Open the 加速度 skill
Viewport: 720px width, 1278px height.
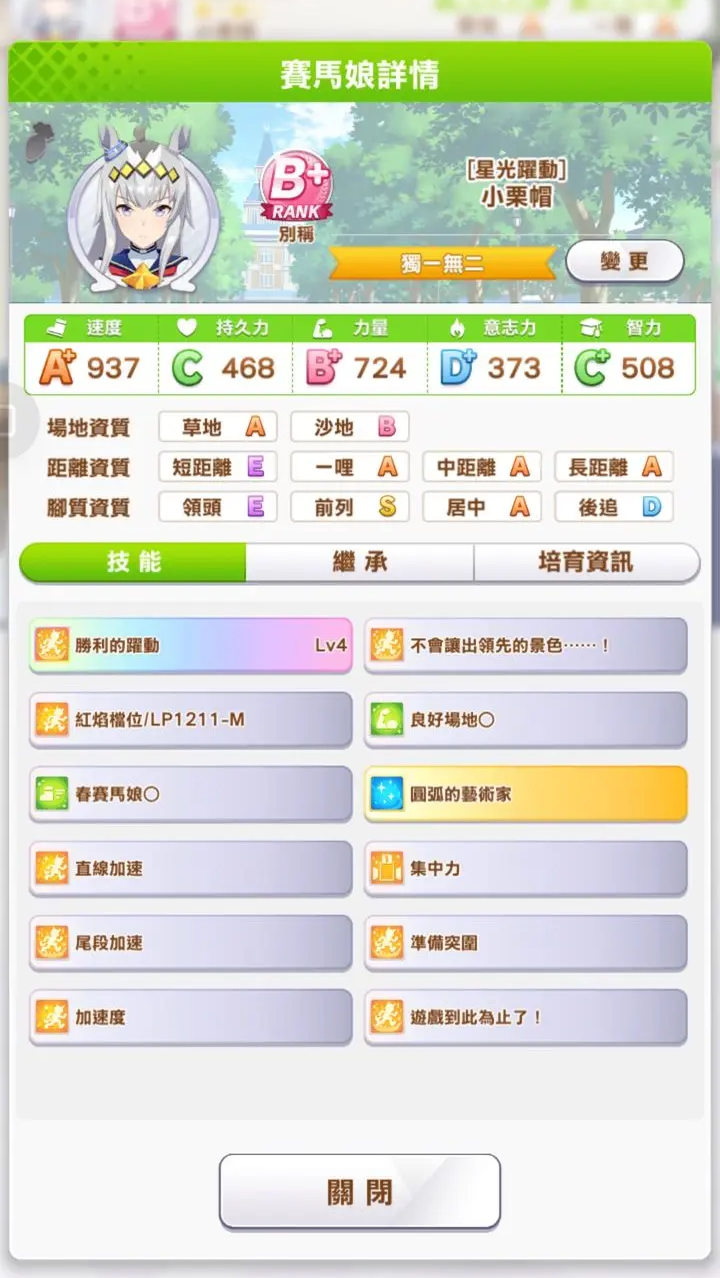click(x=190, y=1017)
